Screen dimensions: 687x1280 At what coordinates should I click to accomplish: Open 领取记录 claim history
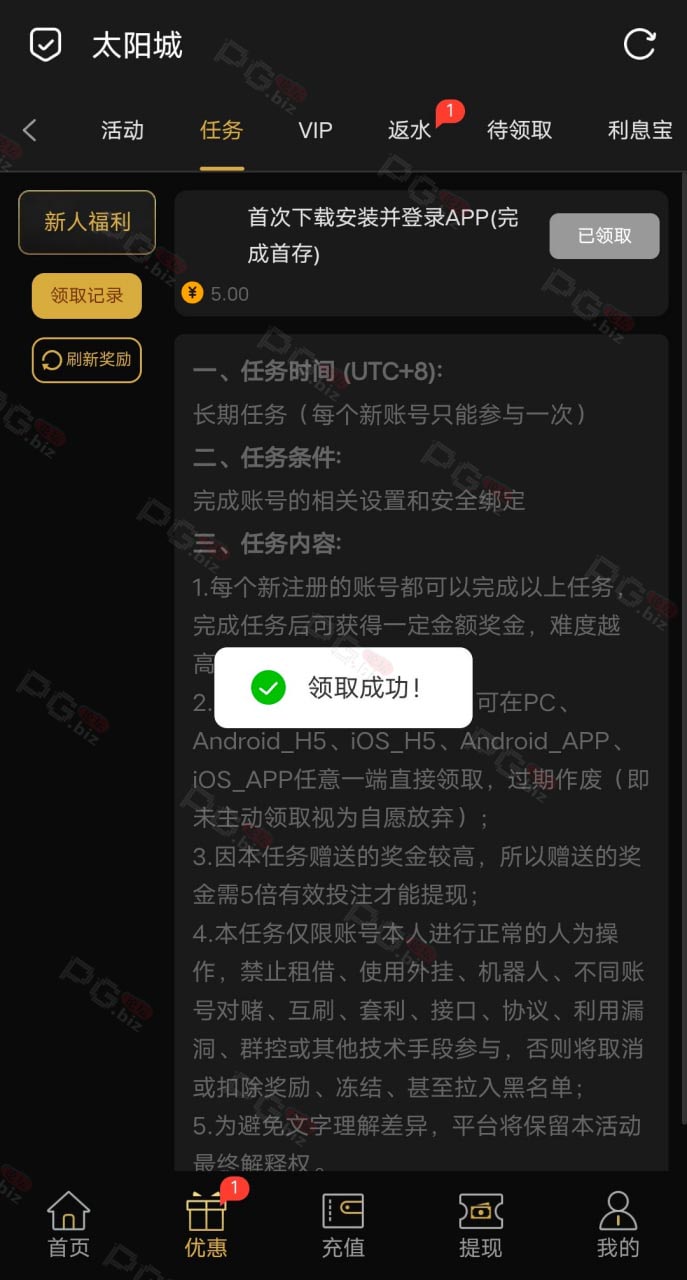(87, 296)
